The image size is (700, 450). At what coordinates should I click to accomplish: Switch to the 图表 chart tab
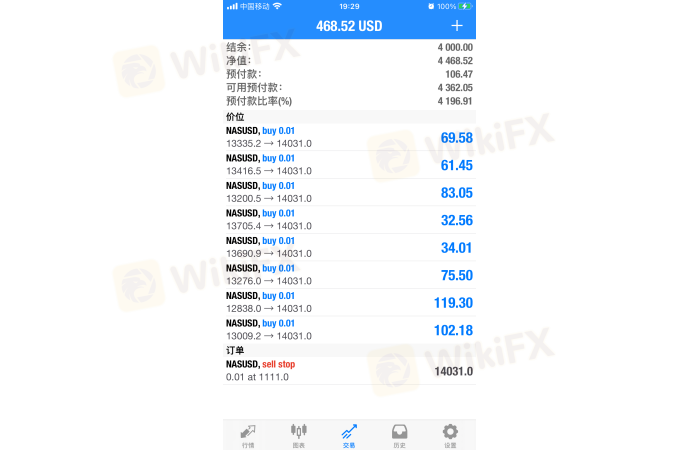298,434
